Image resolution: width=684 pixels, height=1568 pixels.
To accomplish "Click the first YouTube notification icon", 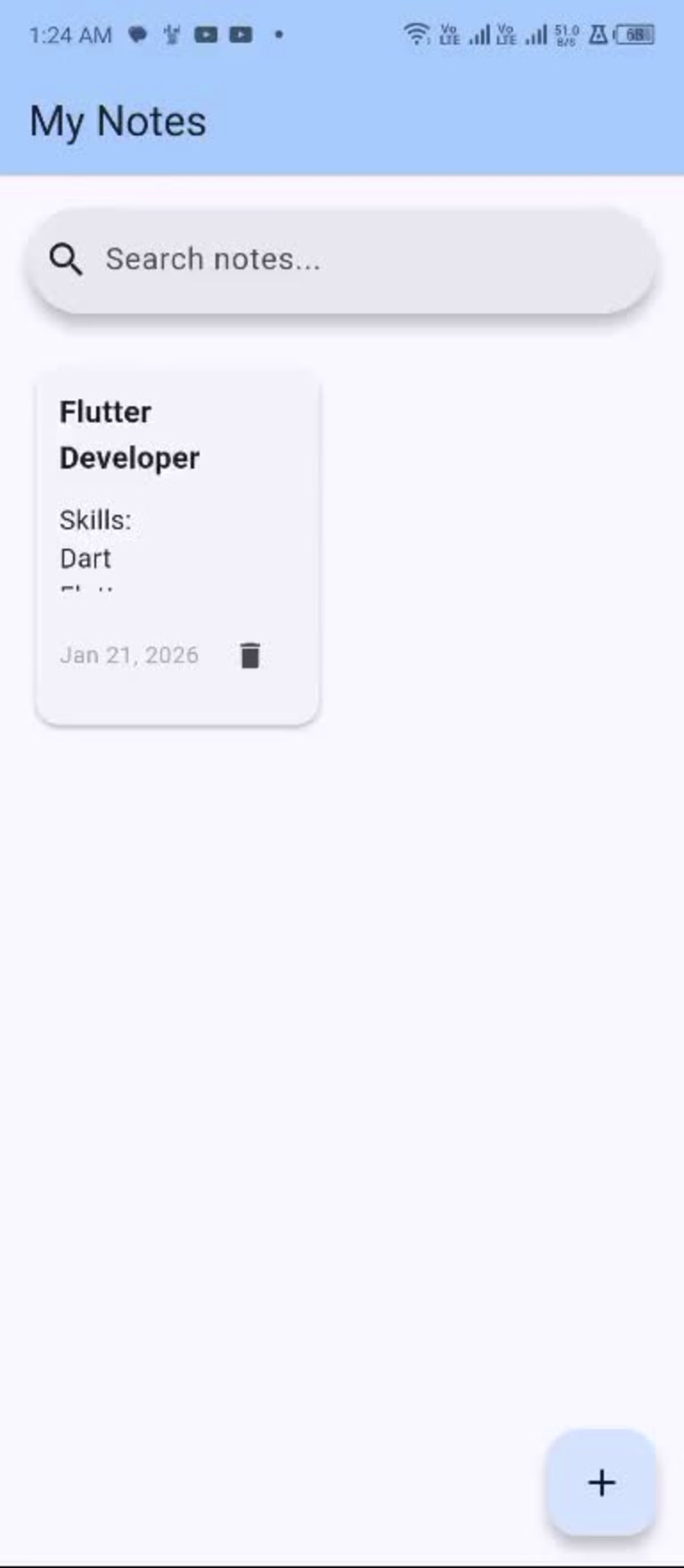I will pyautogui.click(x=205, y=33).
